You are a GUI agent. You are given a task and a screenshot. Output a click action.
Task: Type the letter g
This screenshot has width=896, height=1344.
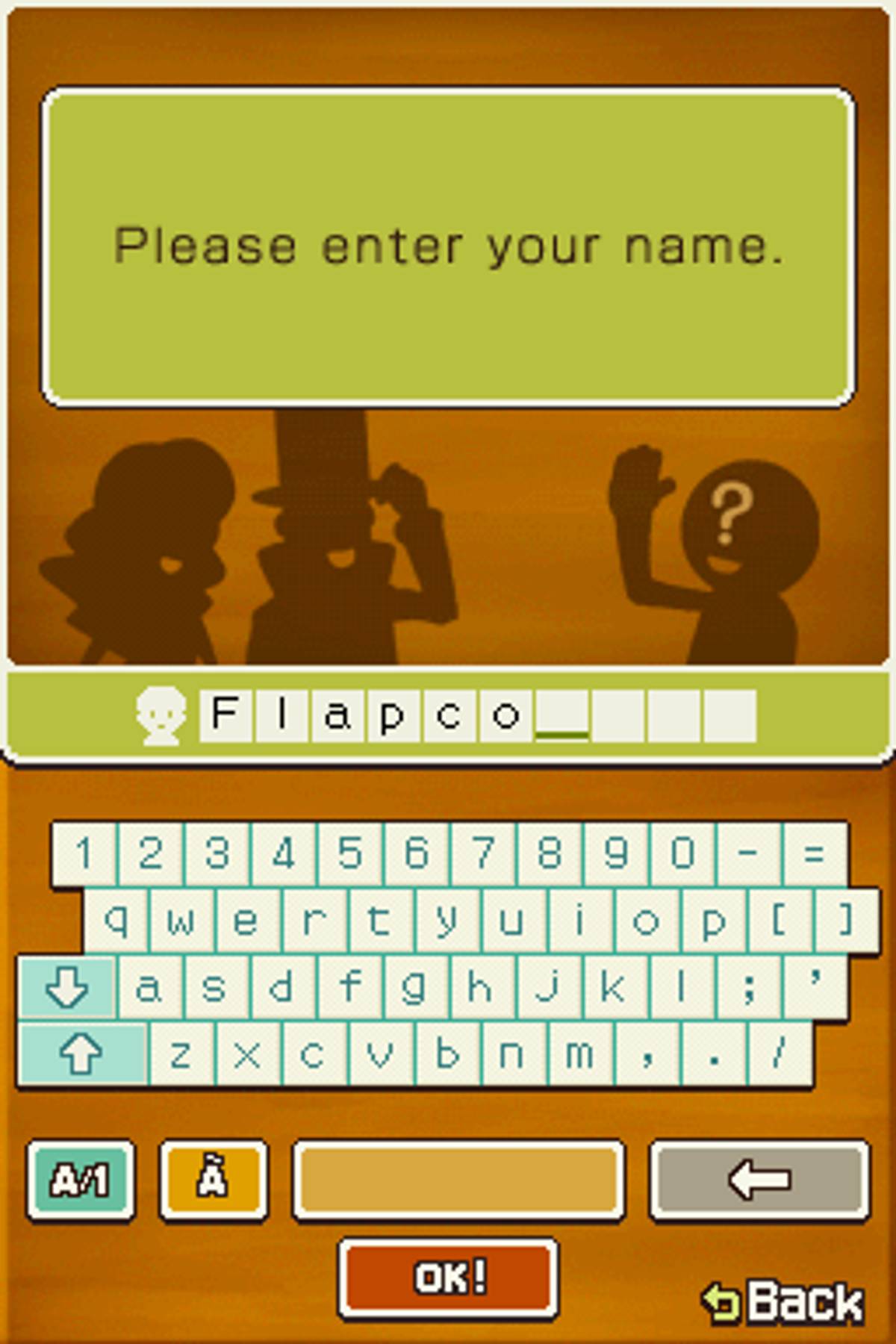pos(414,987)
